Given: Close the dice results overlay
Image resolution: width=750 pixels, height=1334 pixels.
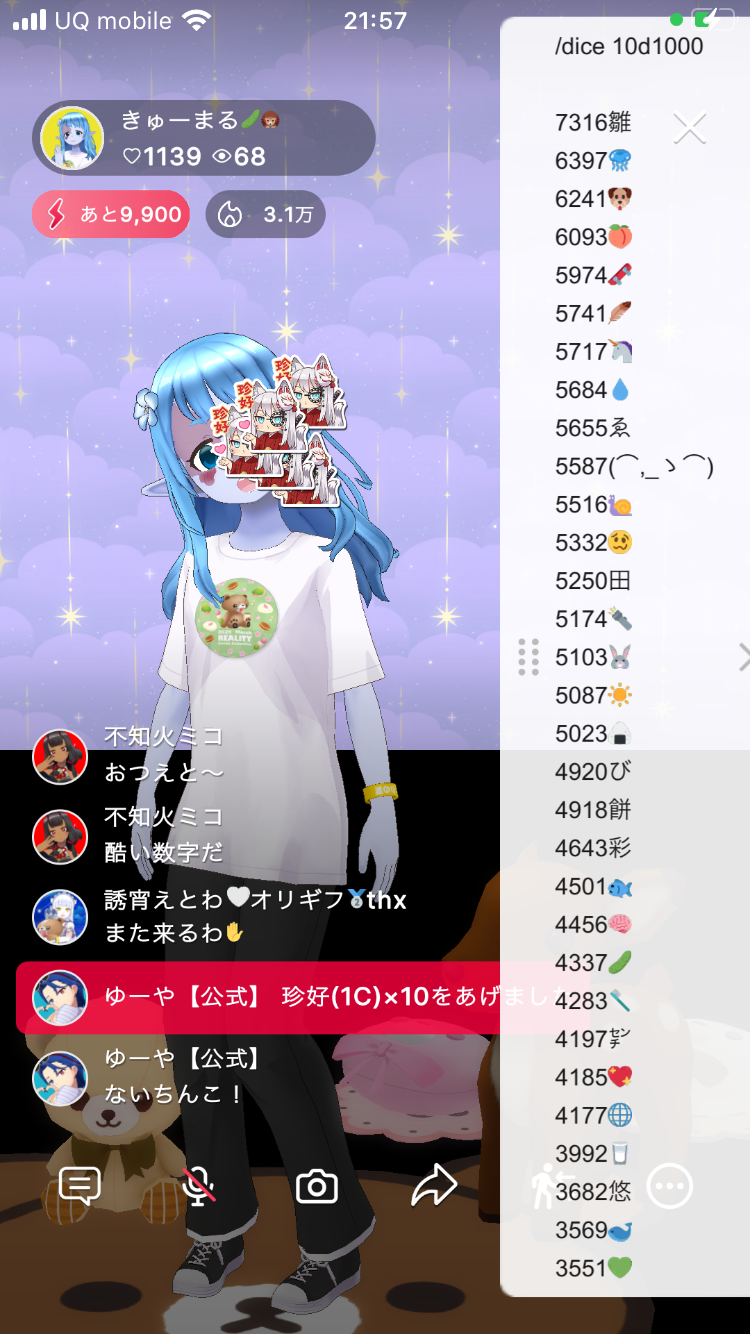Looking at the screenshot, I should point(690,128).
